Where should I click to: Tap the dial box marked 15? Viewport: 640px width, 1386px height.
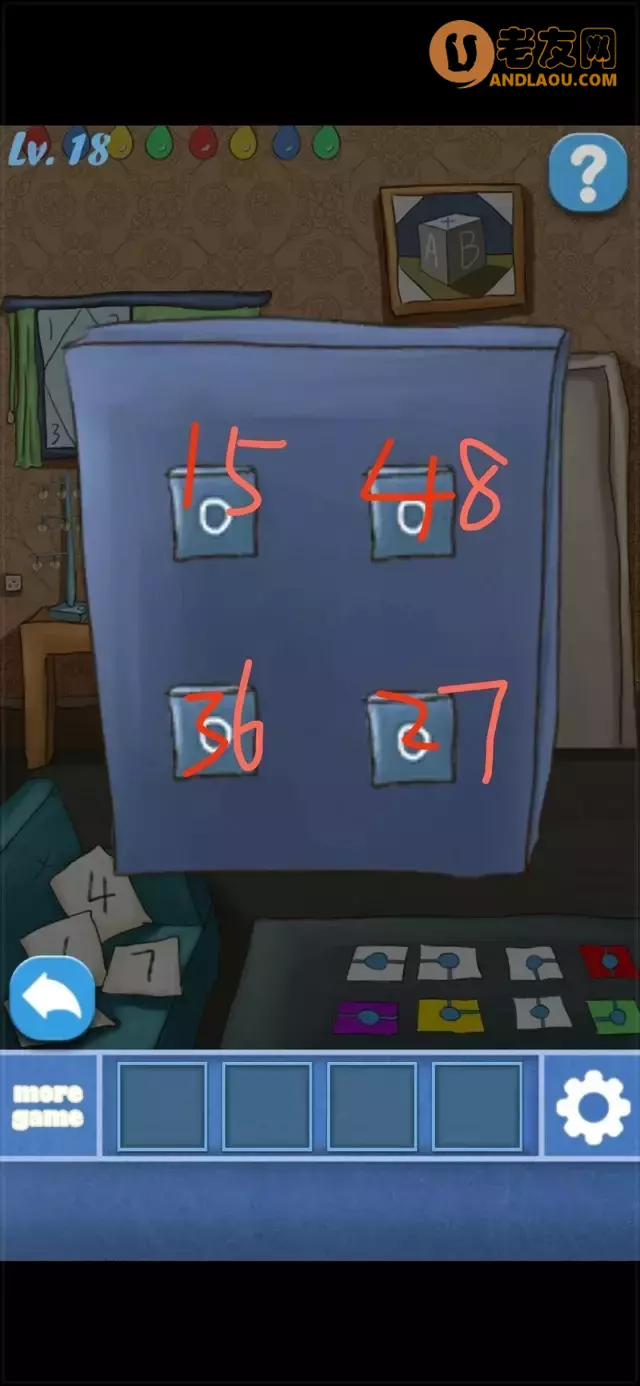coord(215,513)
